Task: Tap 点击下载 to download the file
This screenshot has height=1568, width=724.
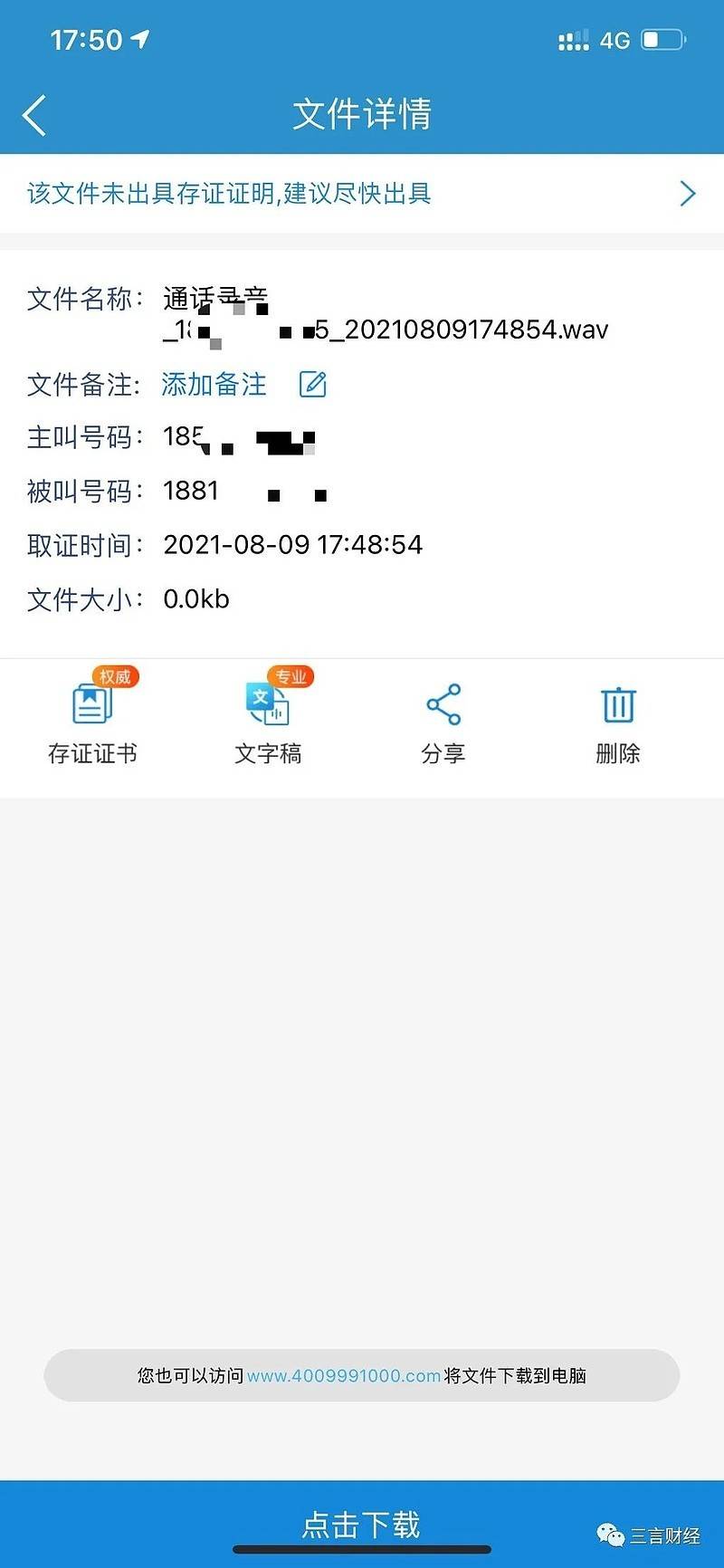Action: 362,1525
